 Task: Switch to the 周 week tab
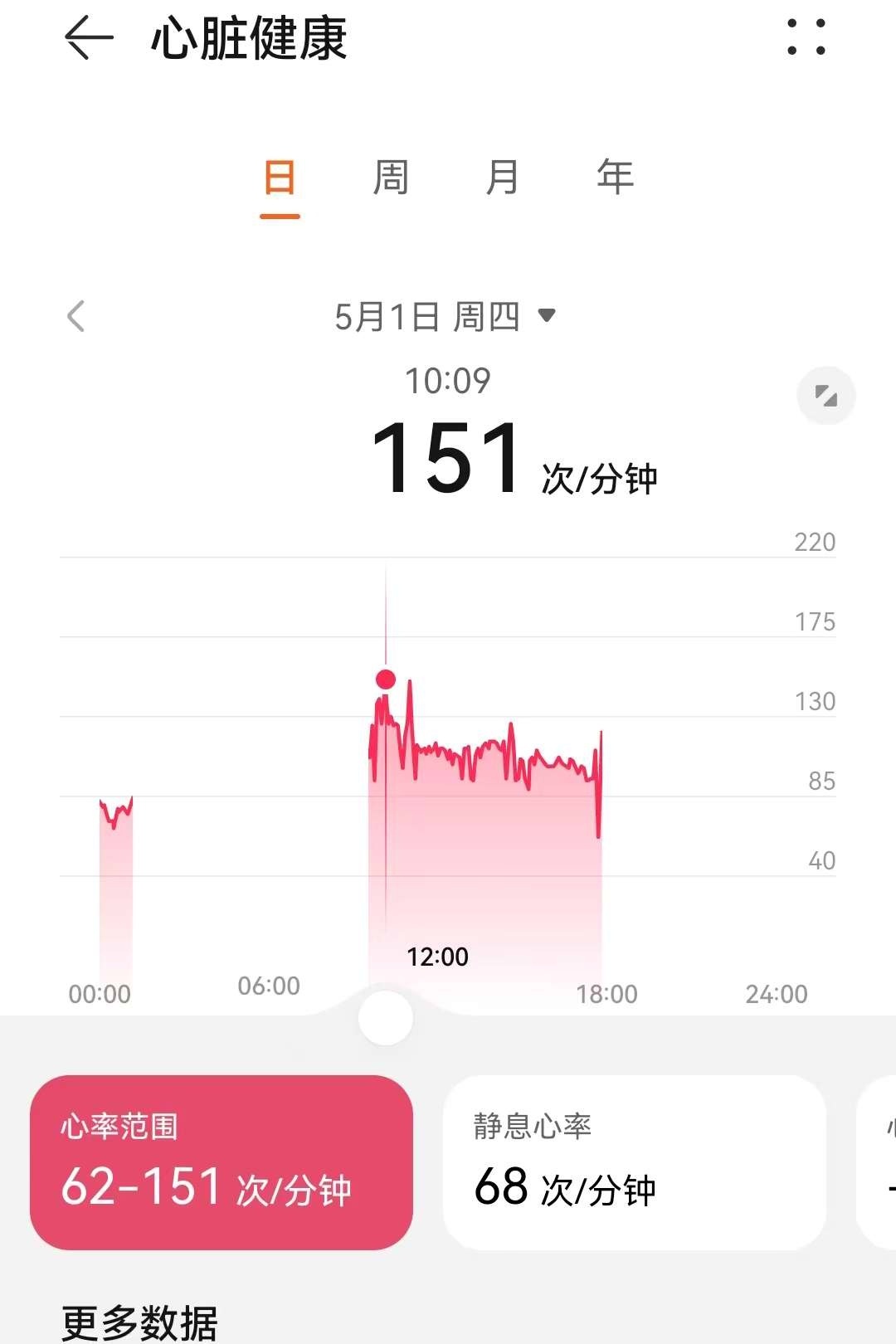coord(391,178)
